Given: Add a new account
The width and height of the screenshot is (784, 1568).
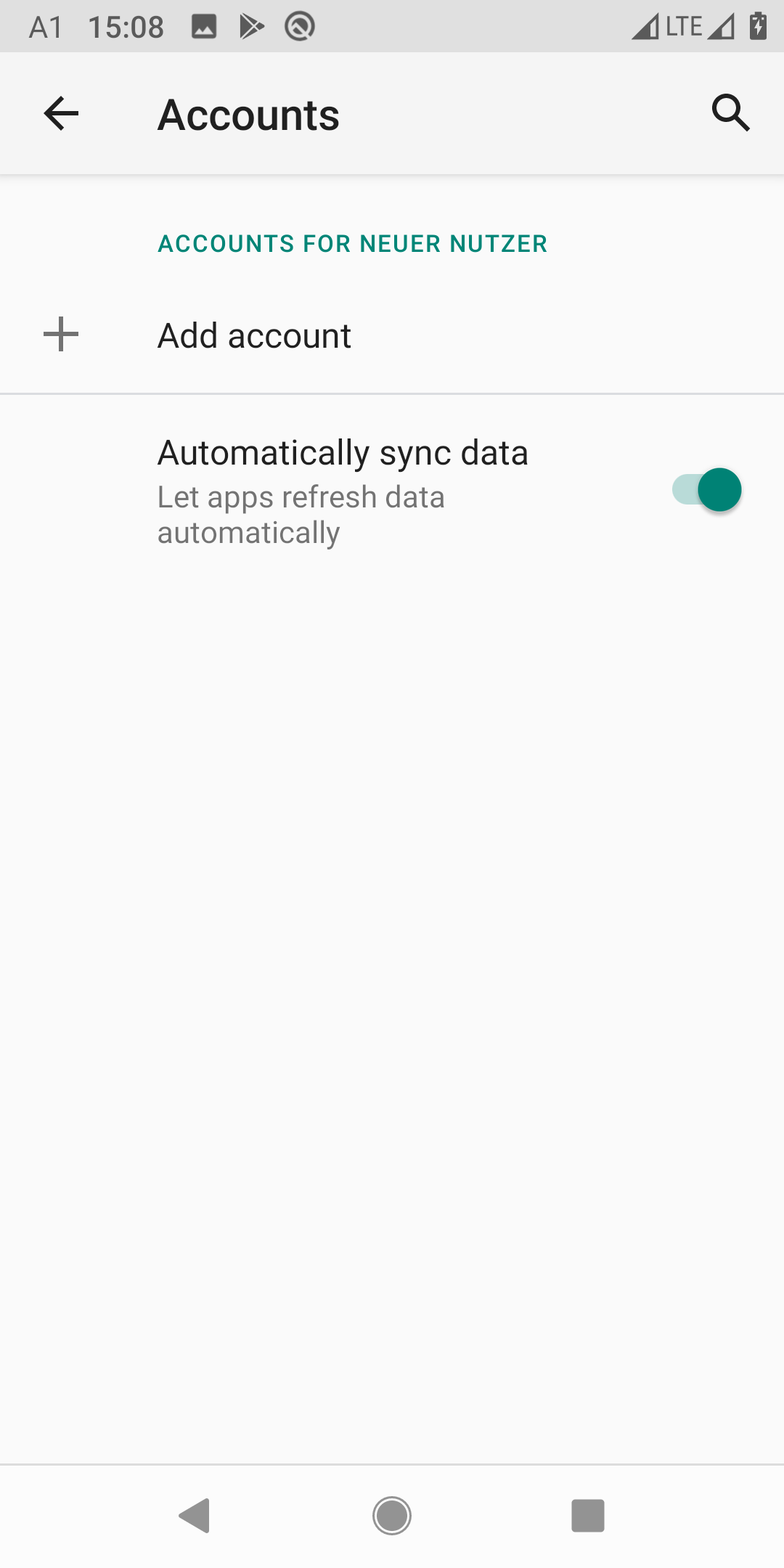Looking at the screenshot, I should click(392, 335).
